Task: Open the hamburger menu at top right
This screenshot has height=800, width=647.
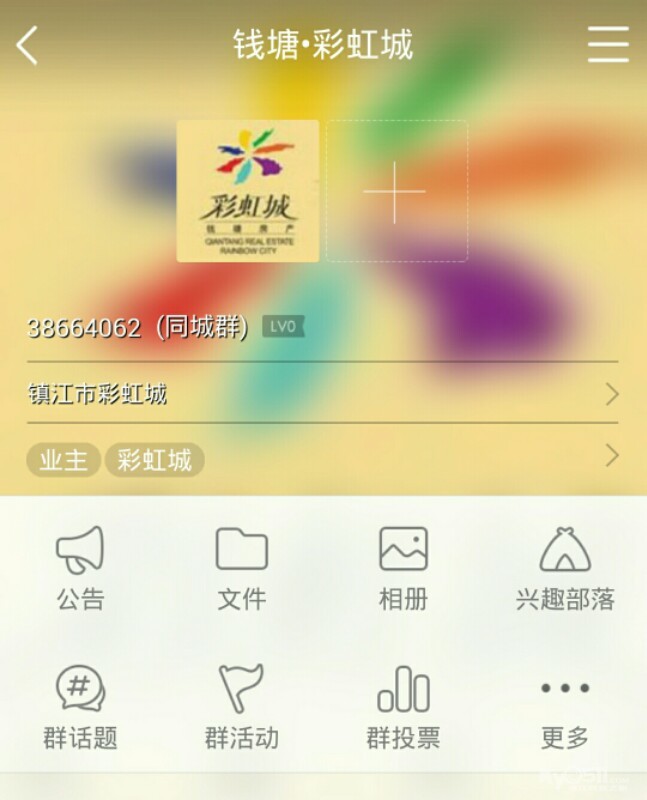Action: (x=607, y=46)
